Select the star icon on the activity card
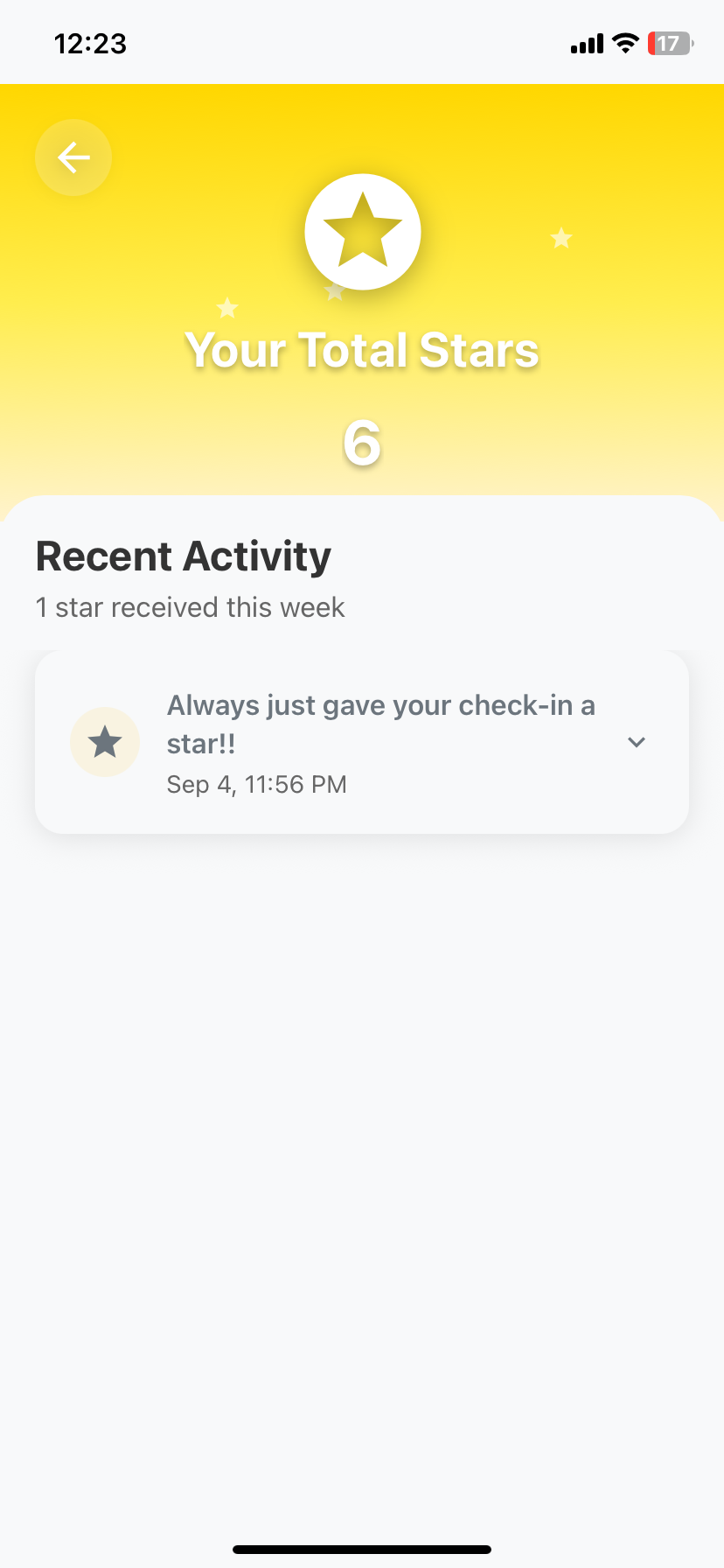Image resolution: width=724 pixels, height=1568 pixels. 105,742
